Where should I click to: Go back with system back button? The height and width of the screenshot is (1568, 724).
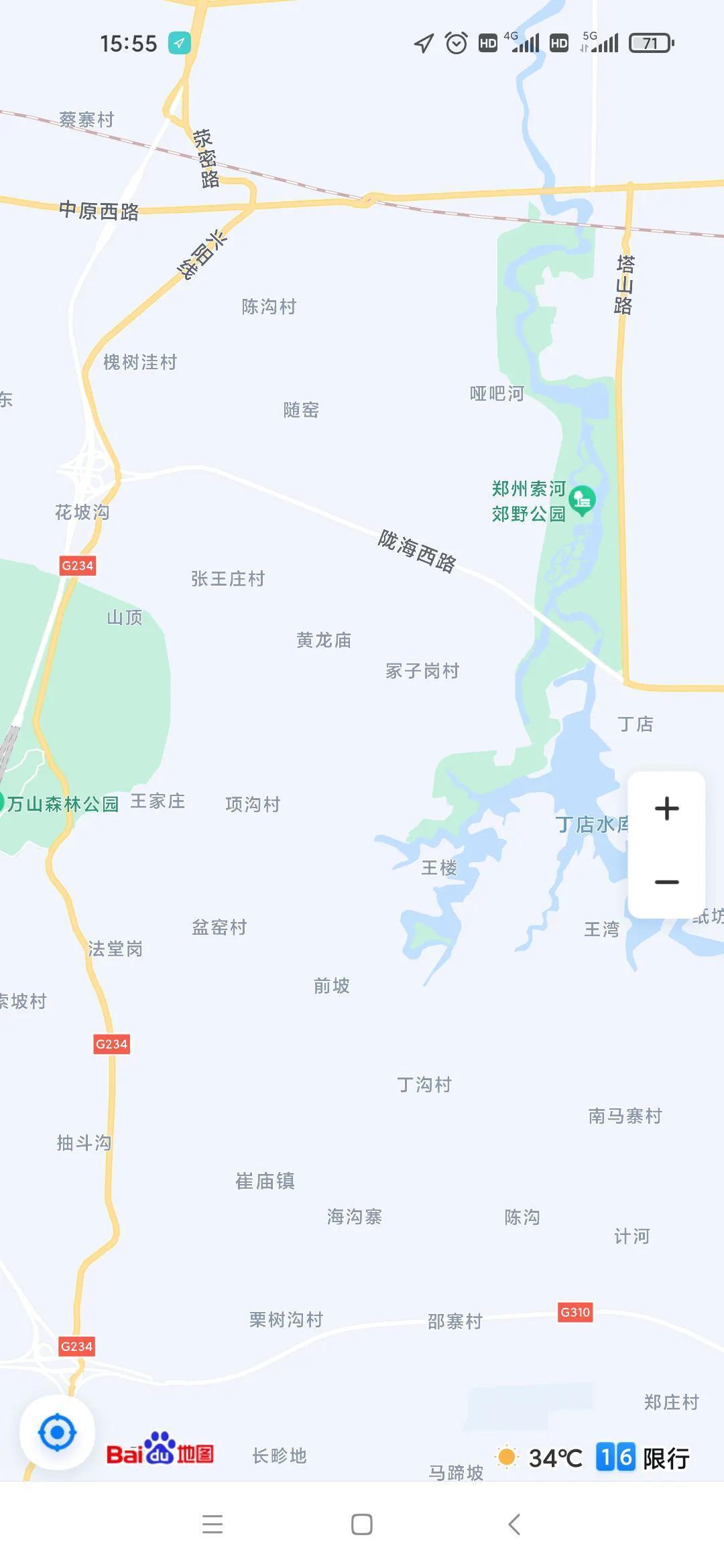pyautogui.click(x=514, y=1524)
